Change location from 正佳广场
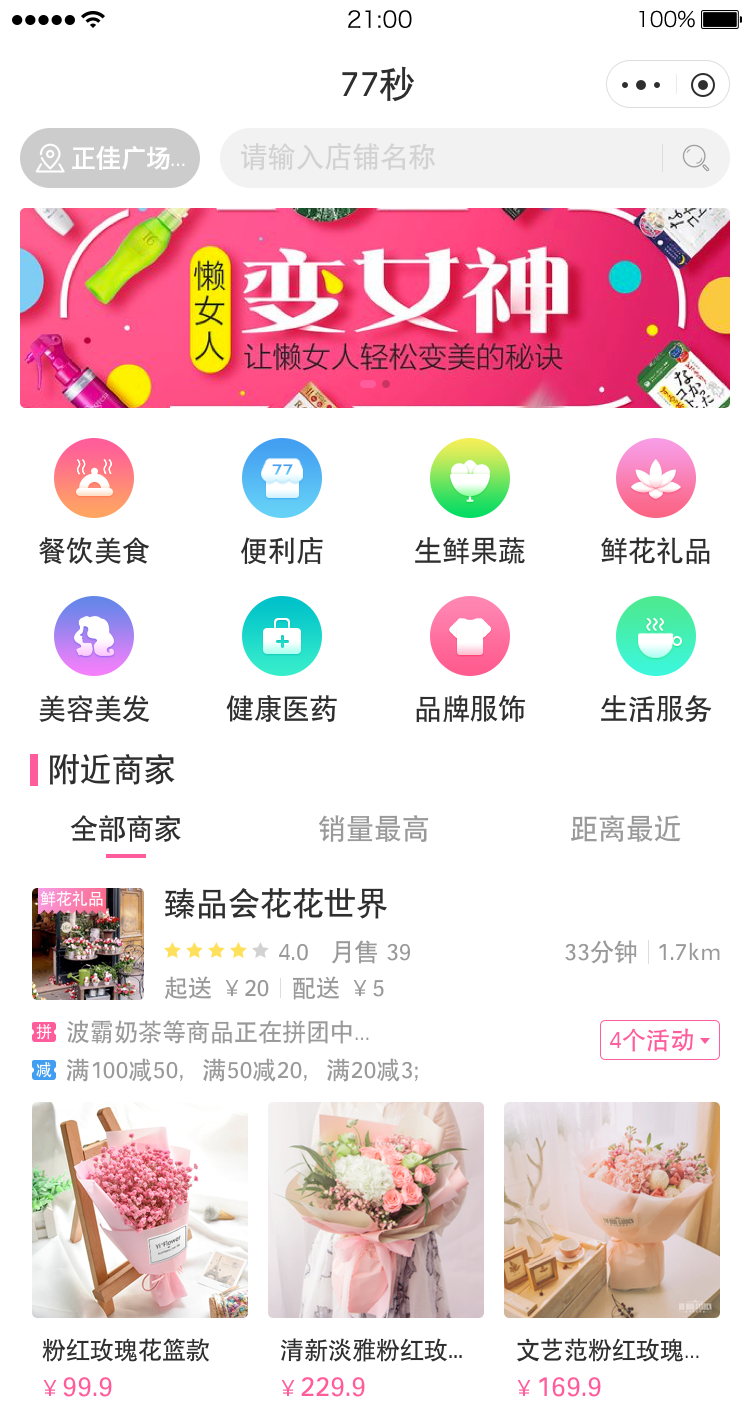Screen dimensions: 750x1423 pos(110,158)
